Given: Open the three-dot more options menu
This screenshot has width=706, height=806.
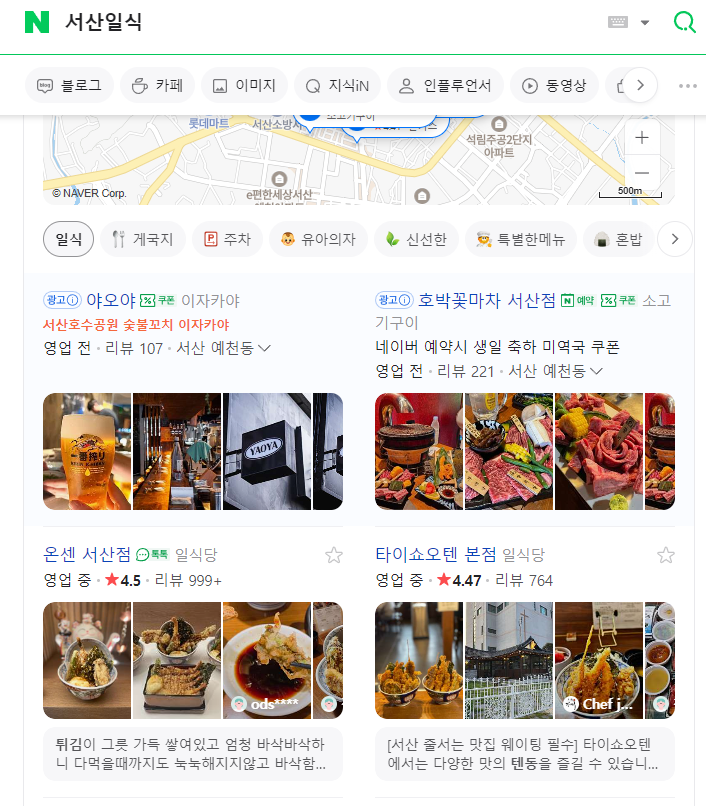Looking at the screenshot, I should click(x=688, y=86).
